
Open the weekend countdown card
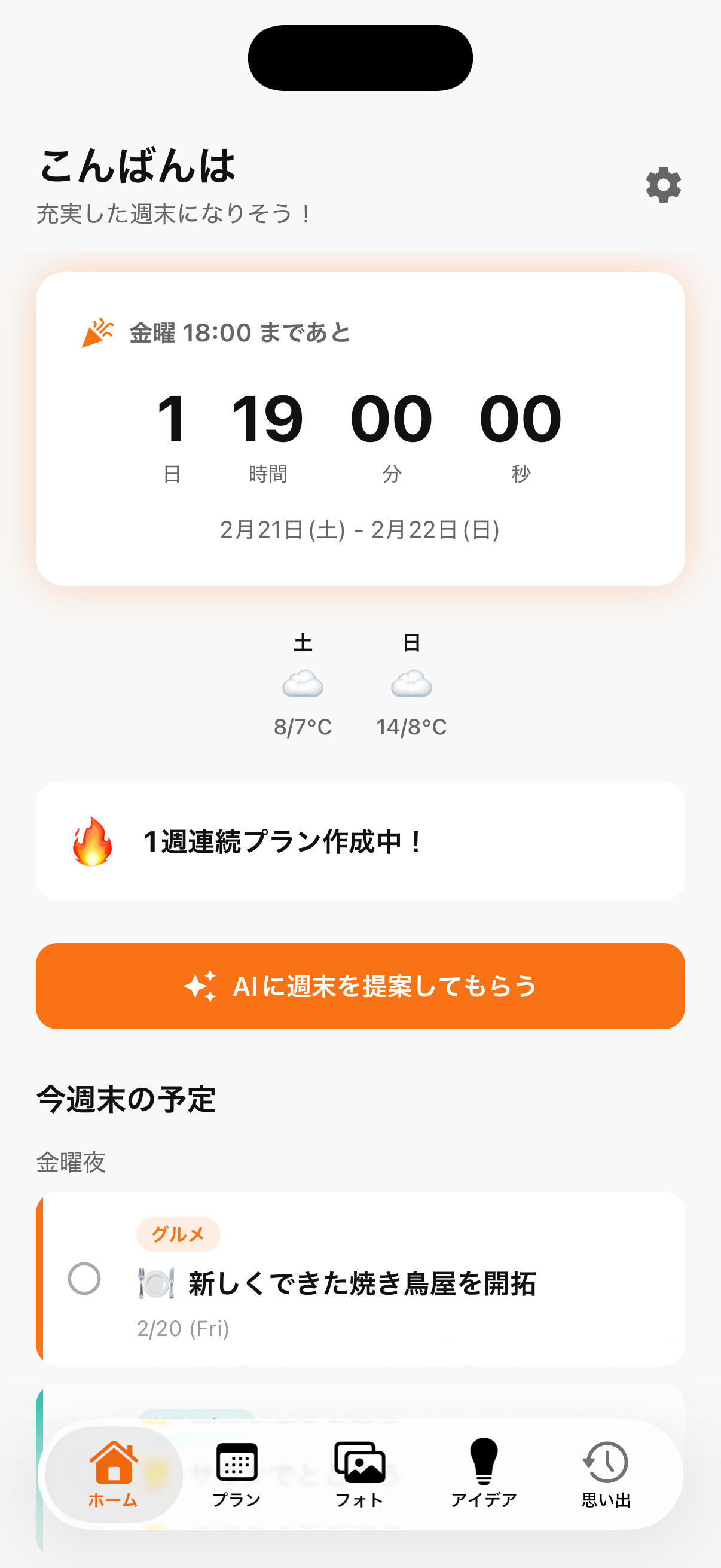(x=360, y=429)
